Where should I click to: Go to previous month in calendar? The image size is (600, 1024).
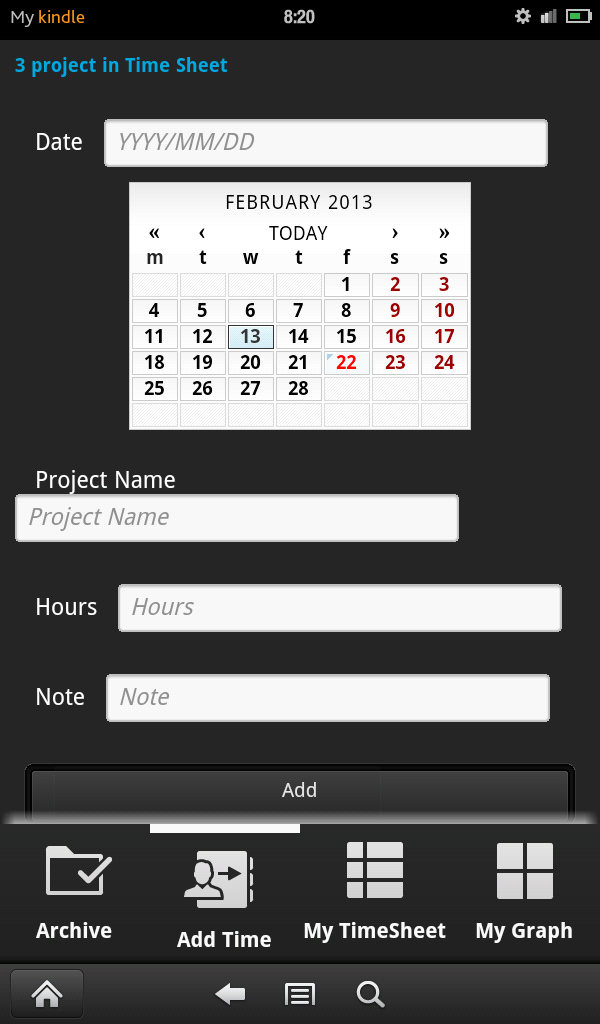click(x=202, y=233)
